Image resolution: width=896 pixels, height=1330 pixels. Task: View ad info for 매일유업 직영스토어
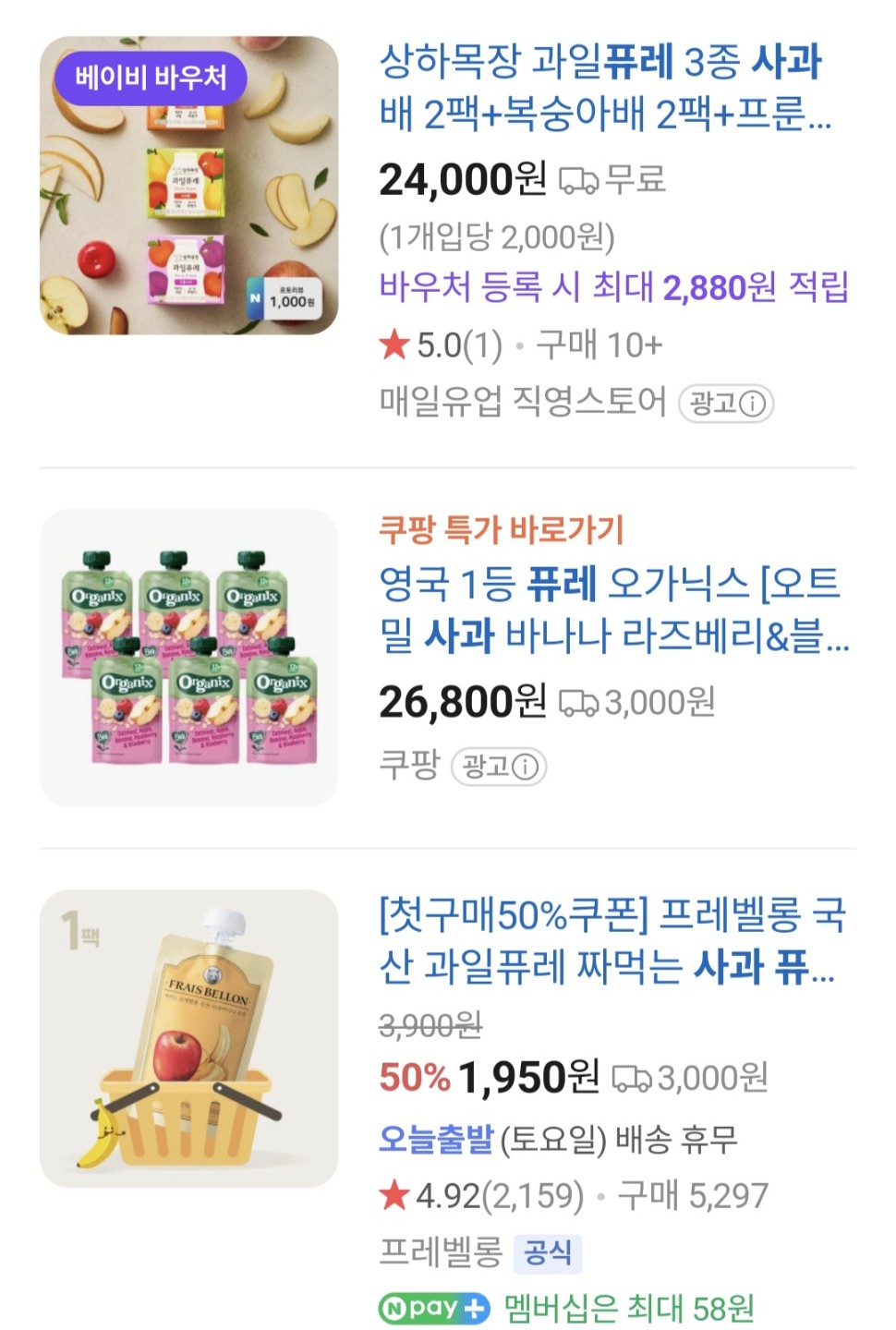726,404
